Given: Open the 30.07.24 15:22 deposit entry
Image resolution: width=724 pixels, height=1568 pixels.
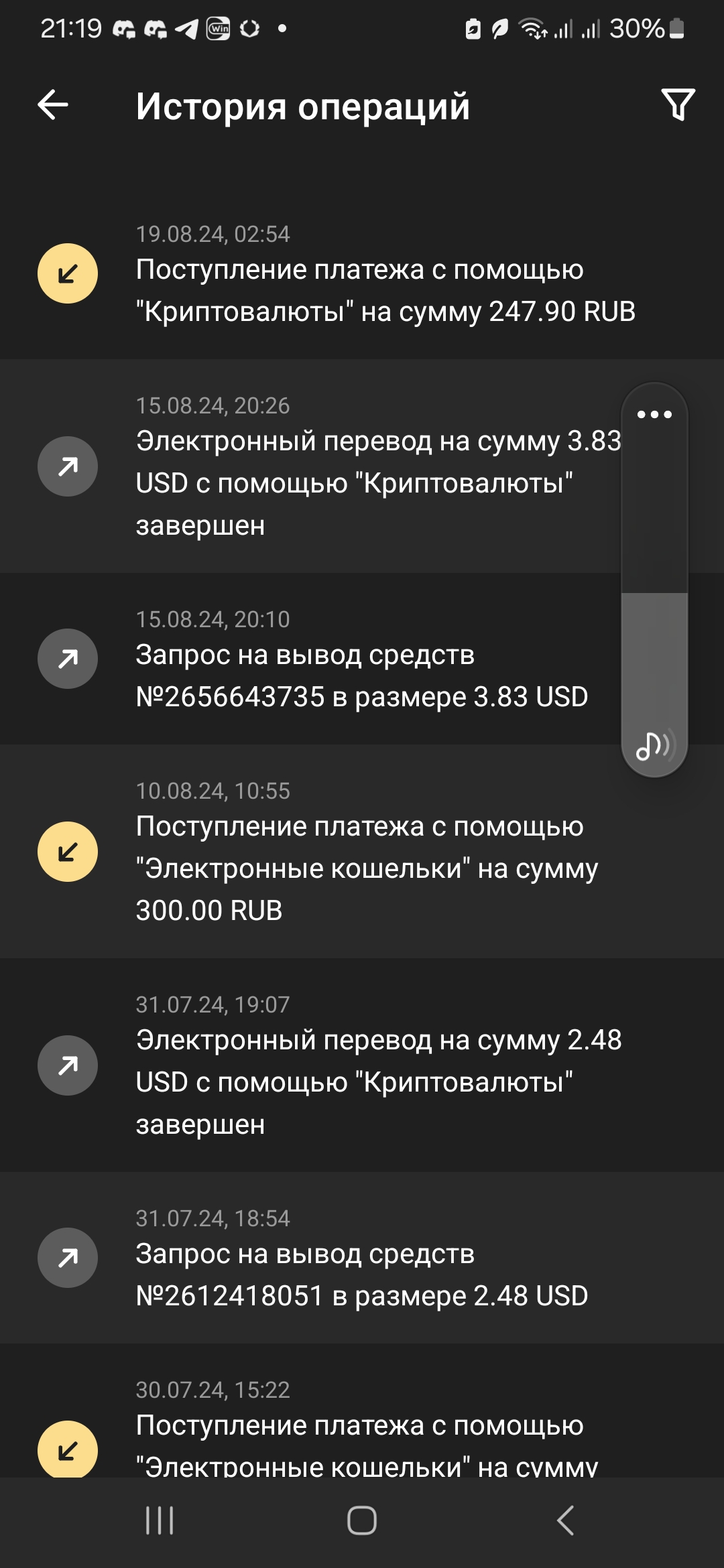Looking at the screenshot, I should pyautogui.click(x=362, y=1411).
